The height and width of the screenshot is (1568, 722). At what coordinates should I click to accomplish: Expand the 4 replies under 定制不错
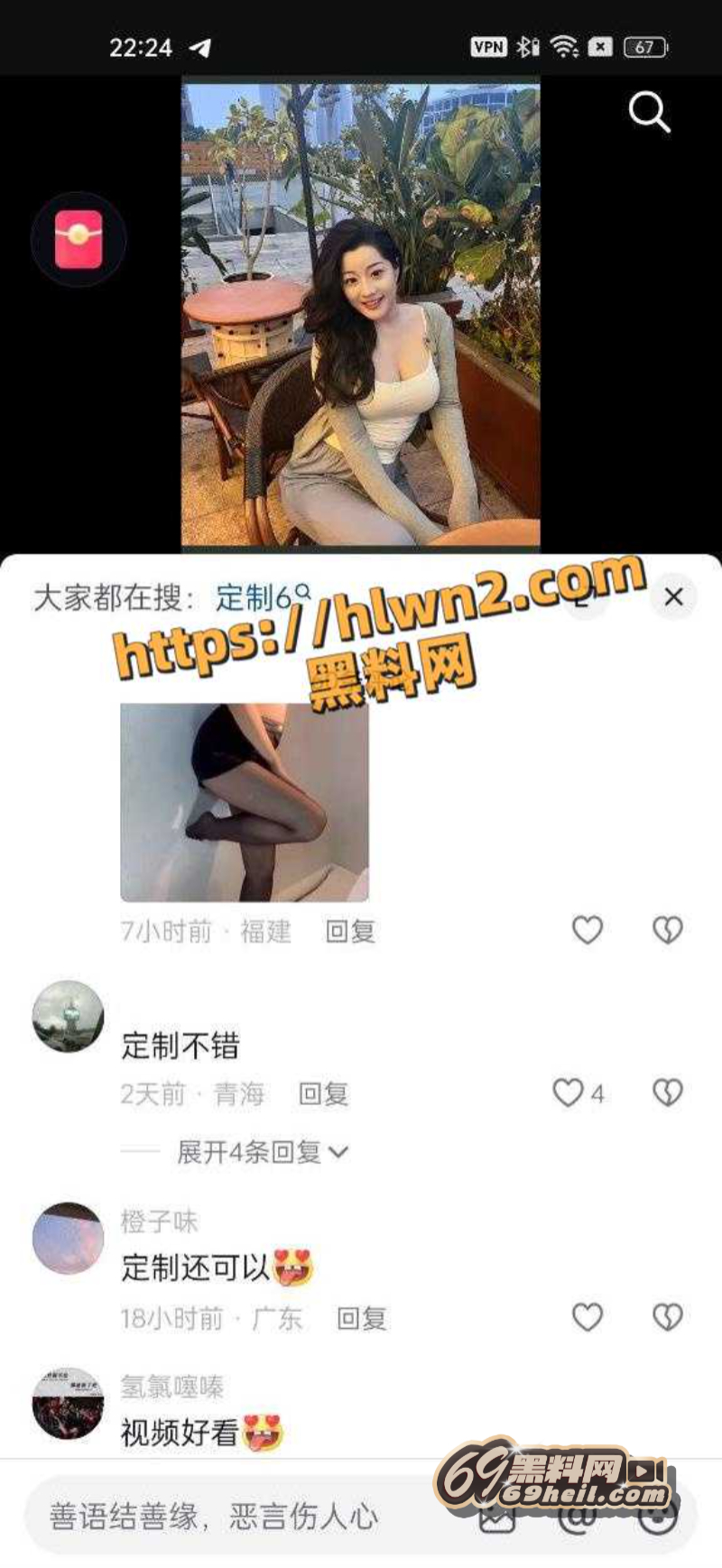[x=262, y=1152]
